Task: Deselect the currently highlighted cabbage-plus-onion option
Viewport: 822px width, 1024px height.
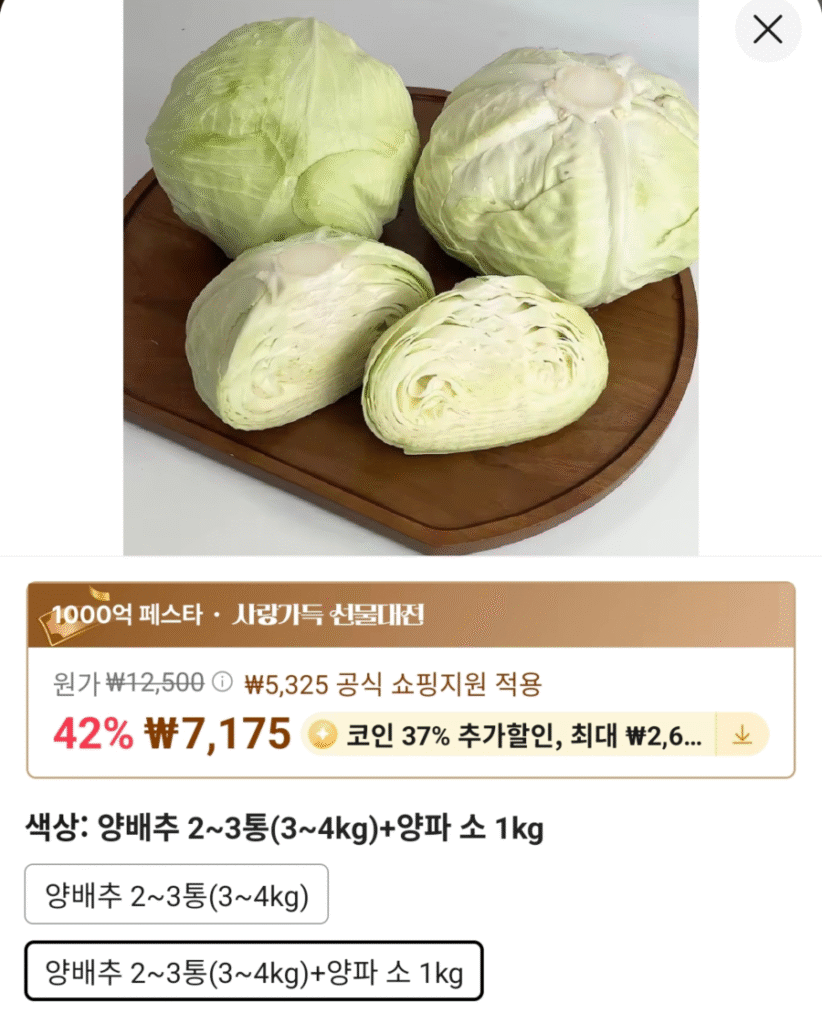Action: click(x=253, y=970)
